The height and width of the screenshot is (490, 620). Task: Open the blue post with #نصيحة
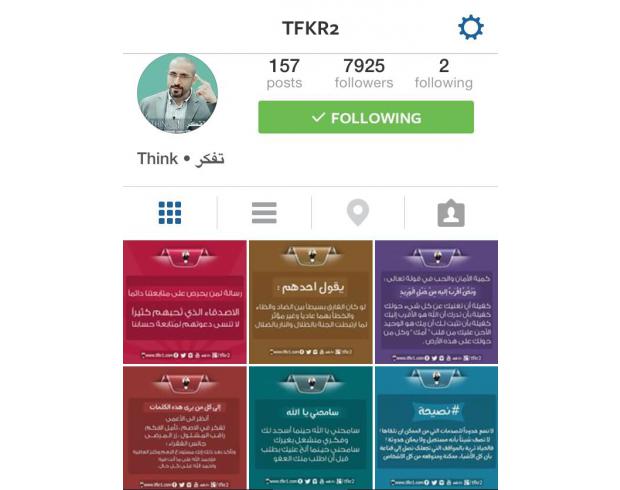pos(436,427)
